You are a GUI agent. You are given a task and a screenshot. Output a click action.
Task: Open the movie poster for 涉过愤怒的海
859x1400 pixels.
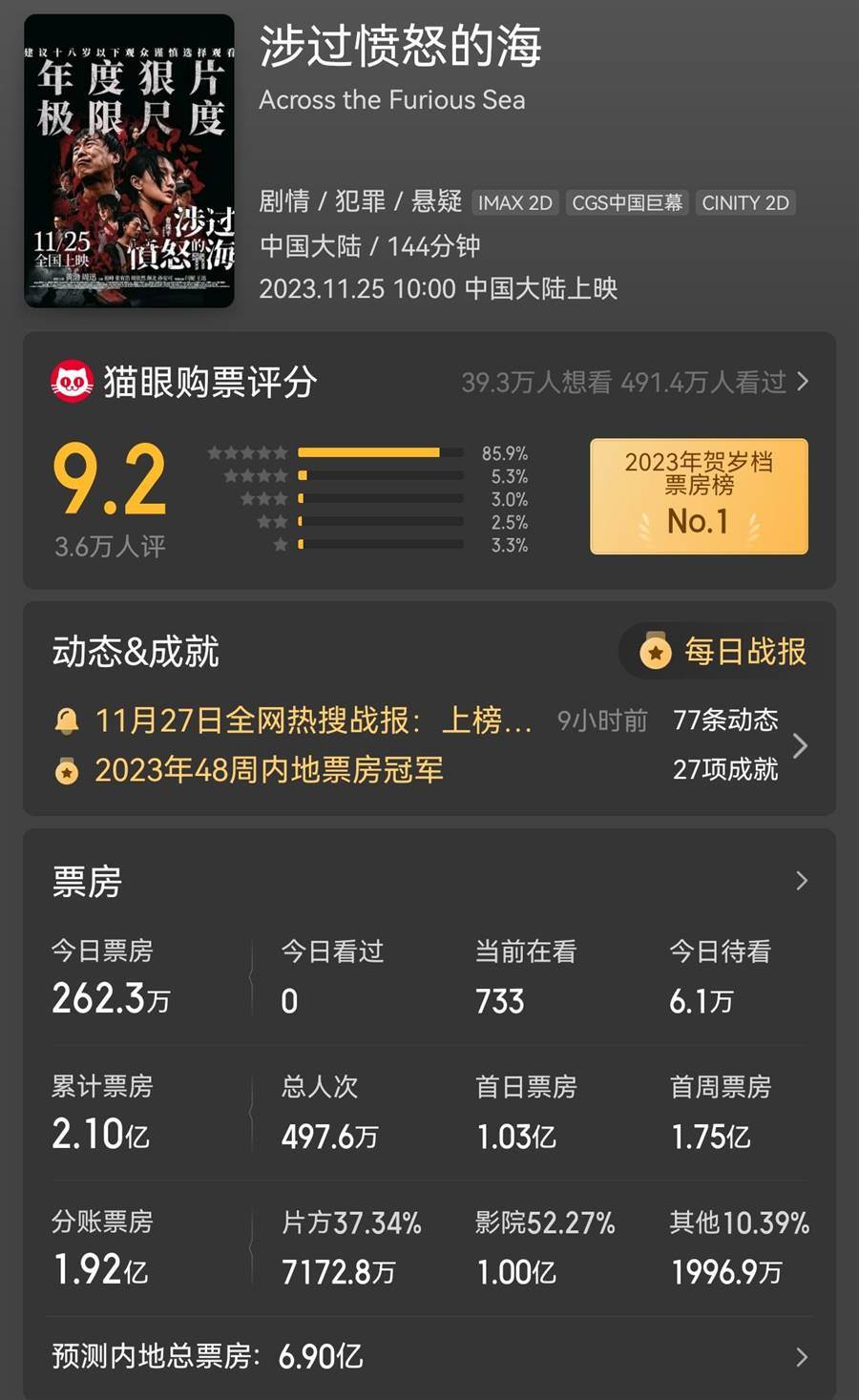pyautogui.click(x=129, y=160)
